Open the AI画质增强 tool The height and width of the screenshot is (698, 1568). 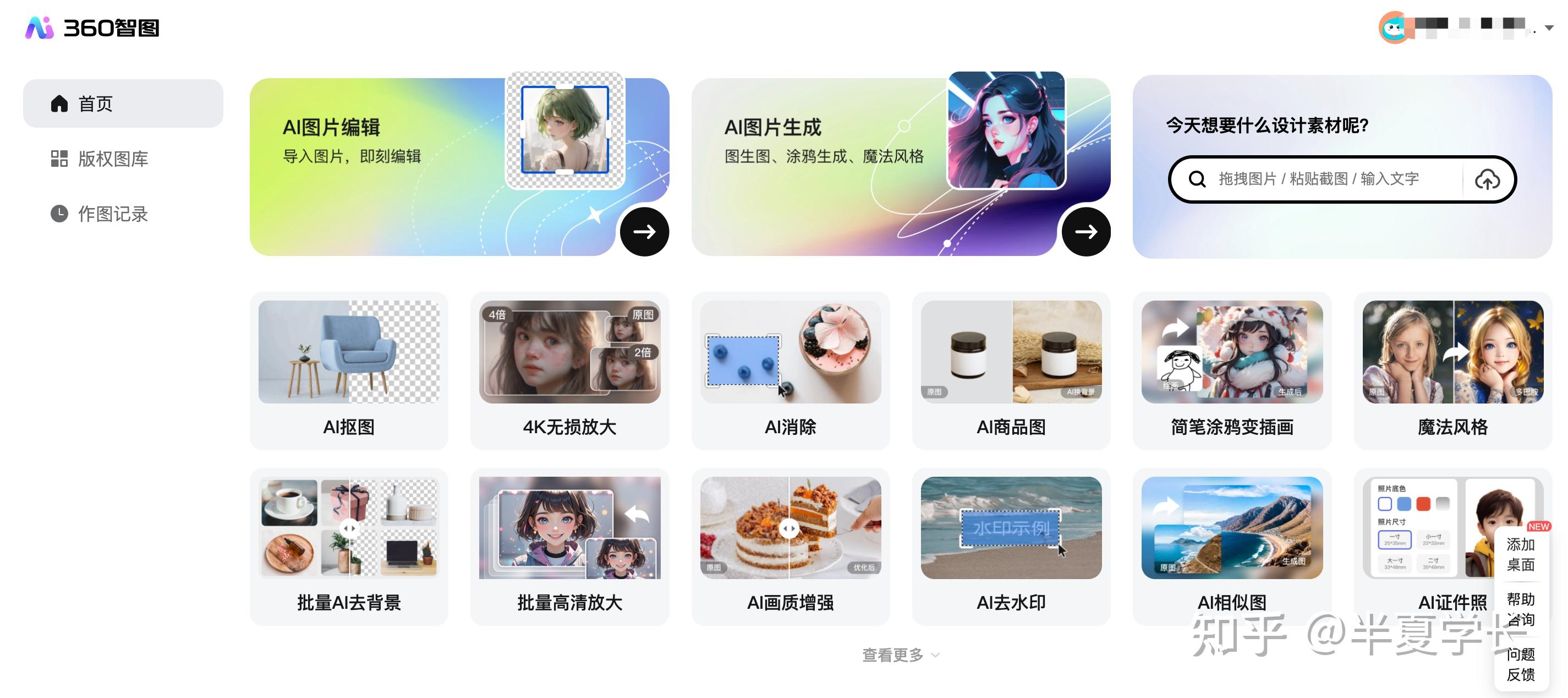click(790, 546)
